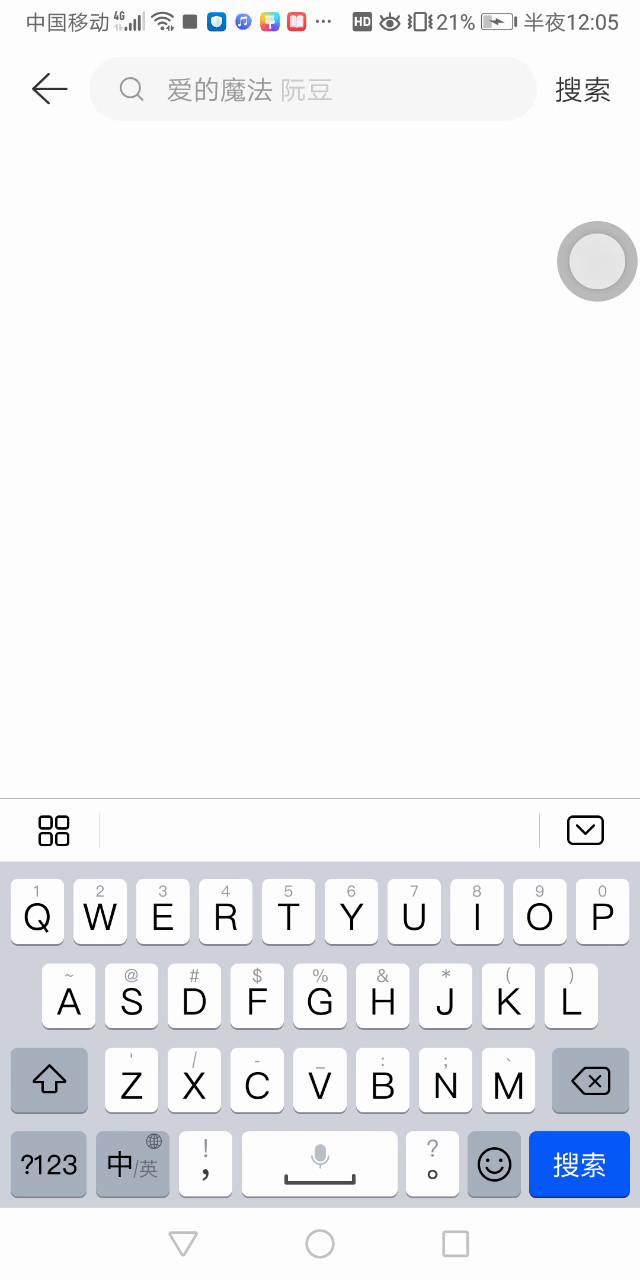Open the emoji panel on the keyboard
Image resolution: width=640 pixels, height=1280 pixels.
point(494,1164)
